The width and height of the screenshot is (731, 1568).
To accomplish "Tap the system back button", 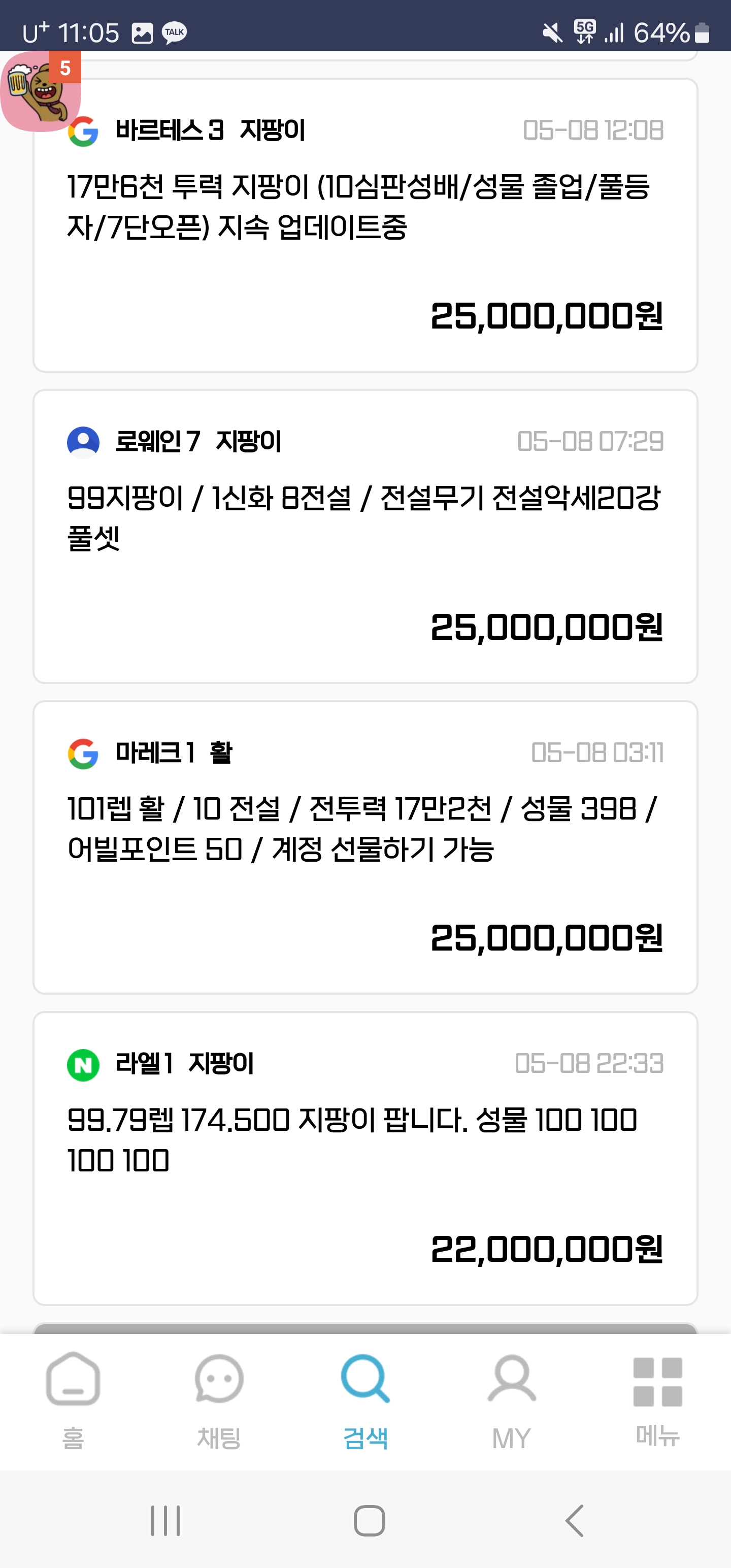I will pos(575,1520).
